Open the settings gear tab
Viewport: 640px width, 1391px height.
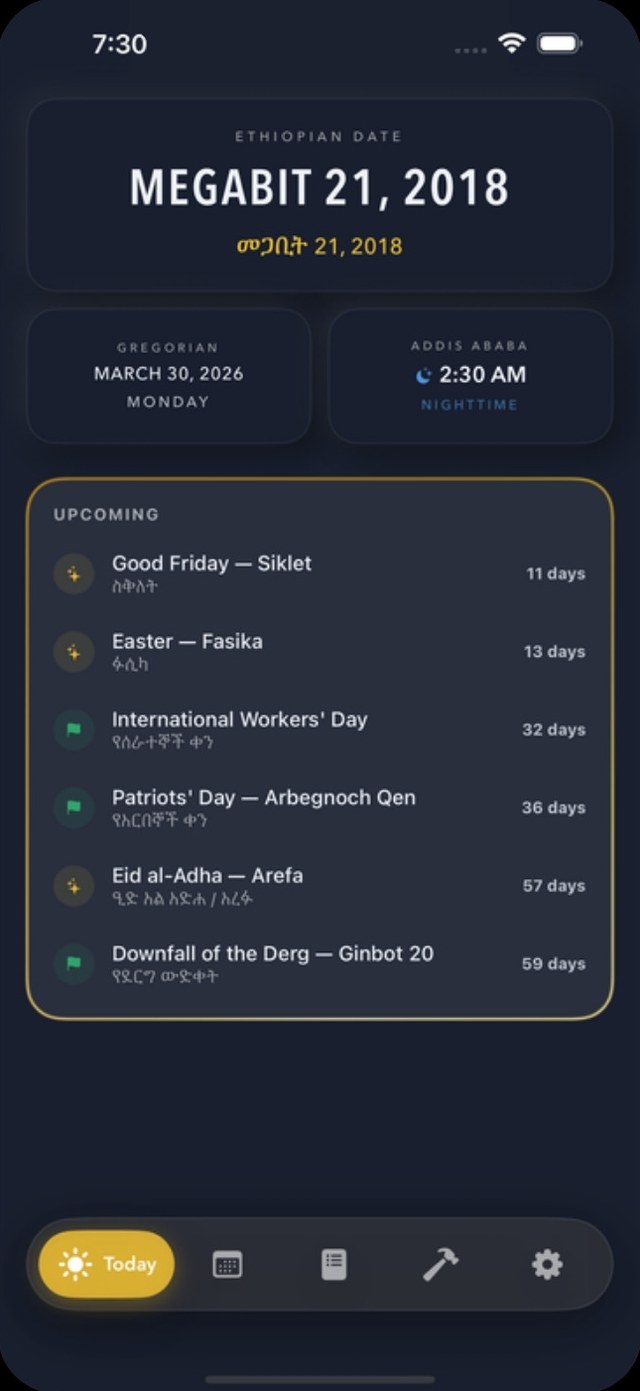pos(547,1265)
